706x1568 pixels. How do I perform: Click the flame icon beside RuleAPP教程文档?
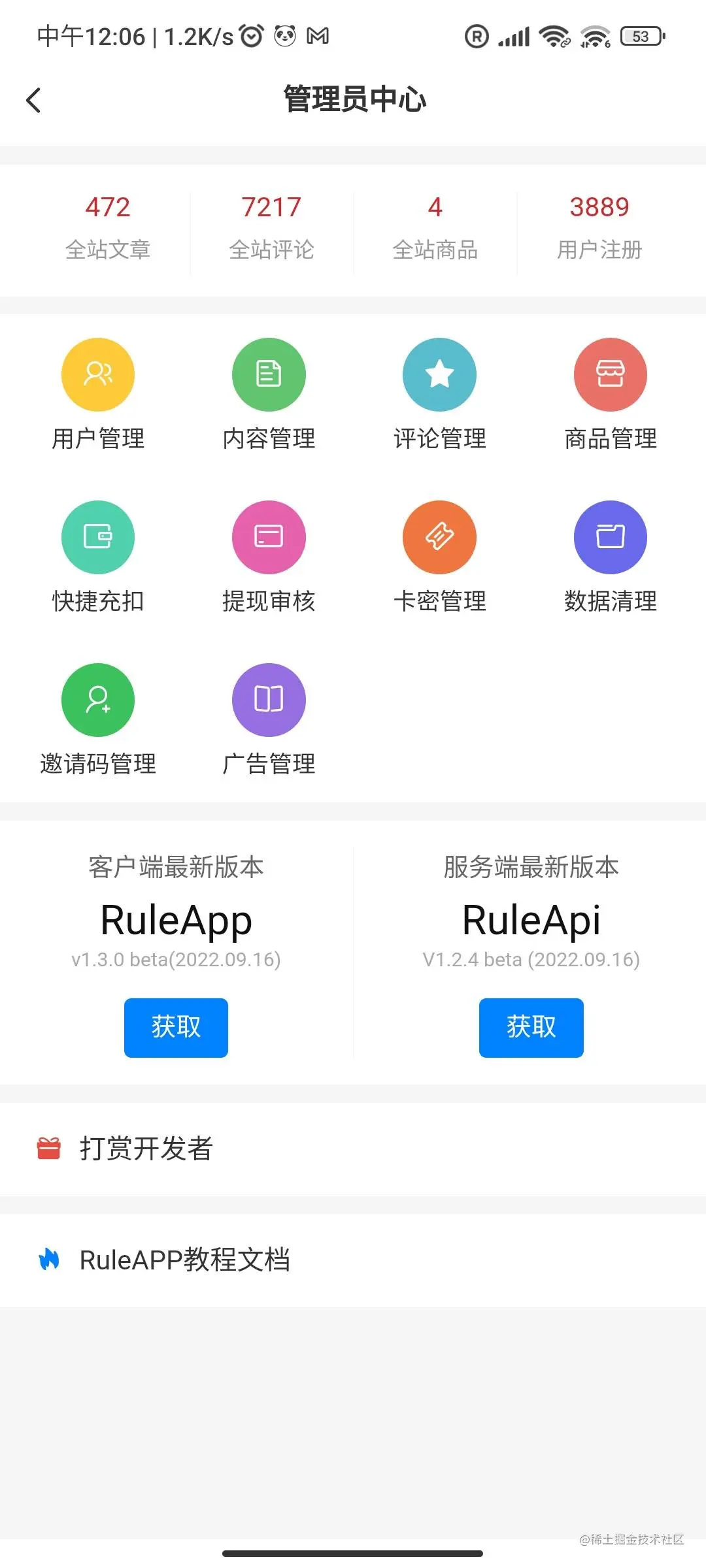coord(49,1259)
